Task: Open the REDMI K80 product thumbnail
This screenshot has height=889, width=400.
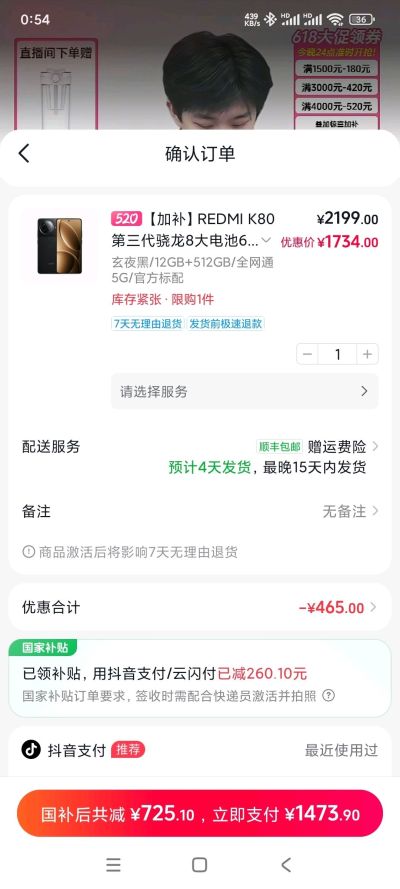Action: click(59, 245)
